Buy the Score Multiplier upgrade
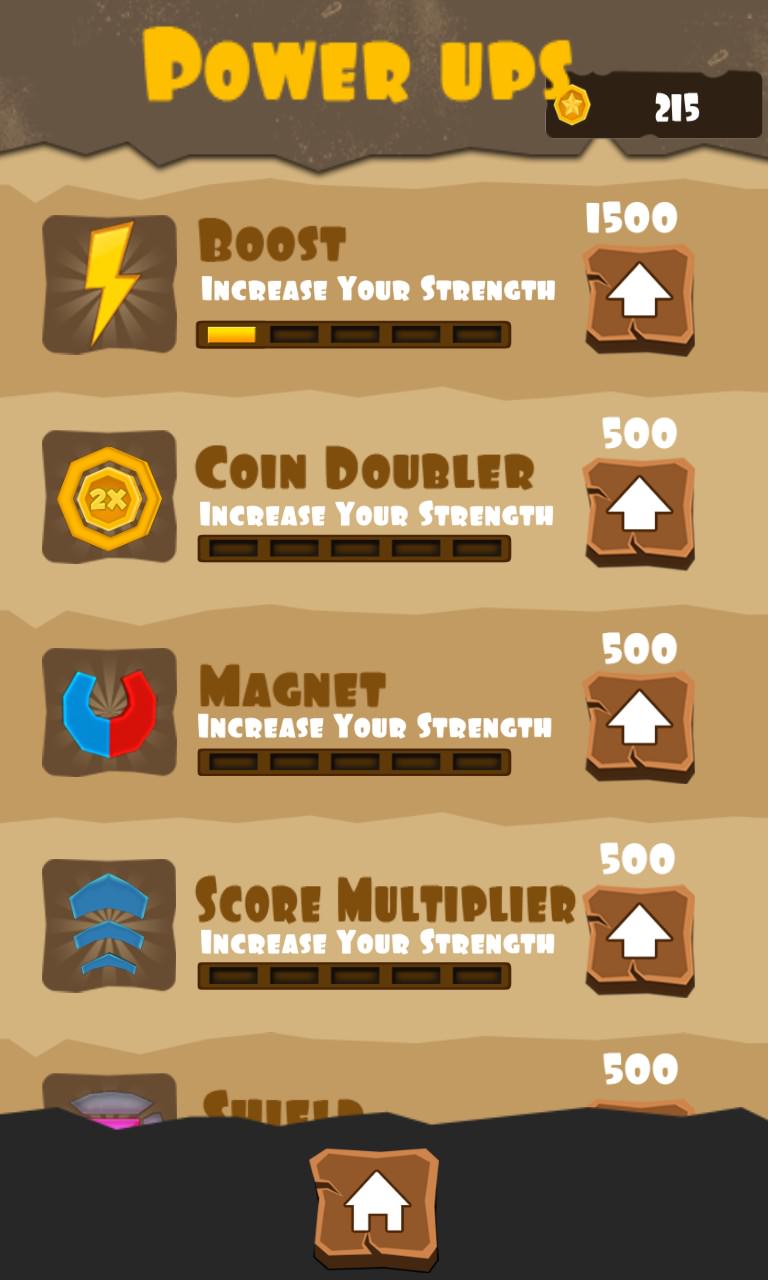Viewport: 768px width, 1280px height. coord(639,939)
